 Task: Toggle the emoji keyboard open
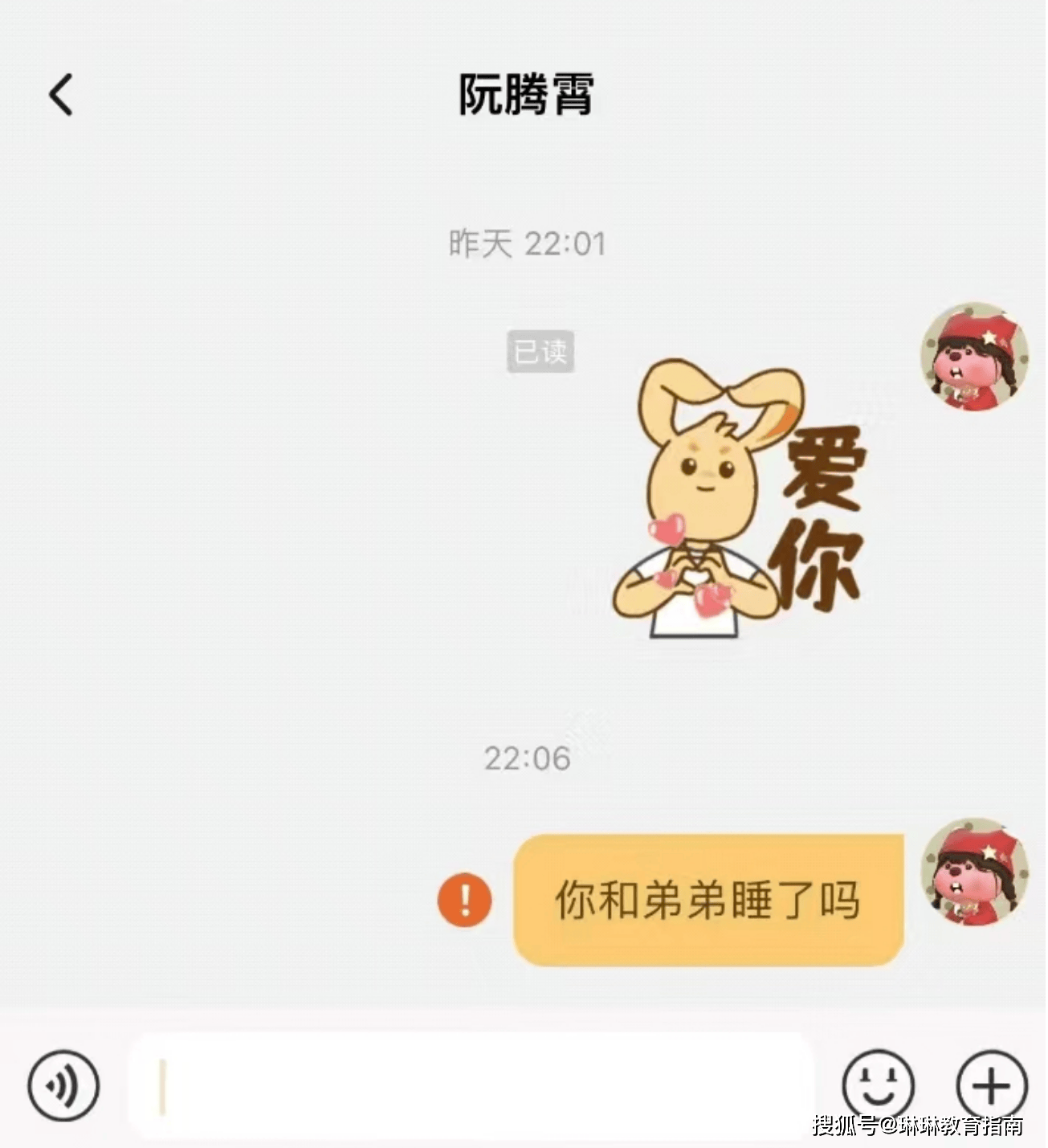coord(877,1082)
